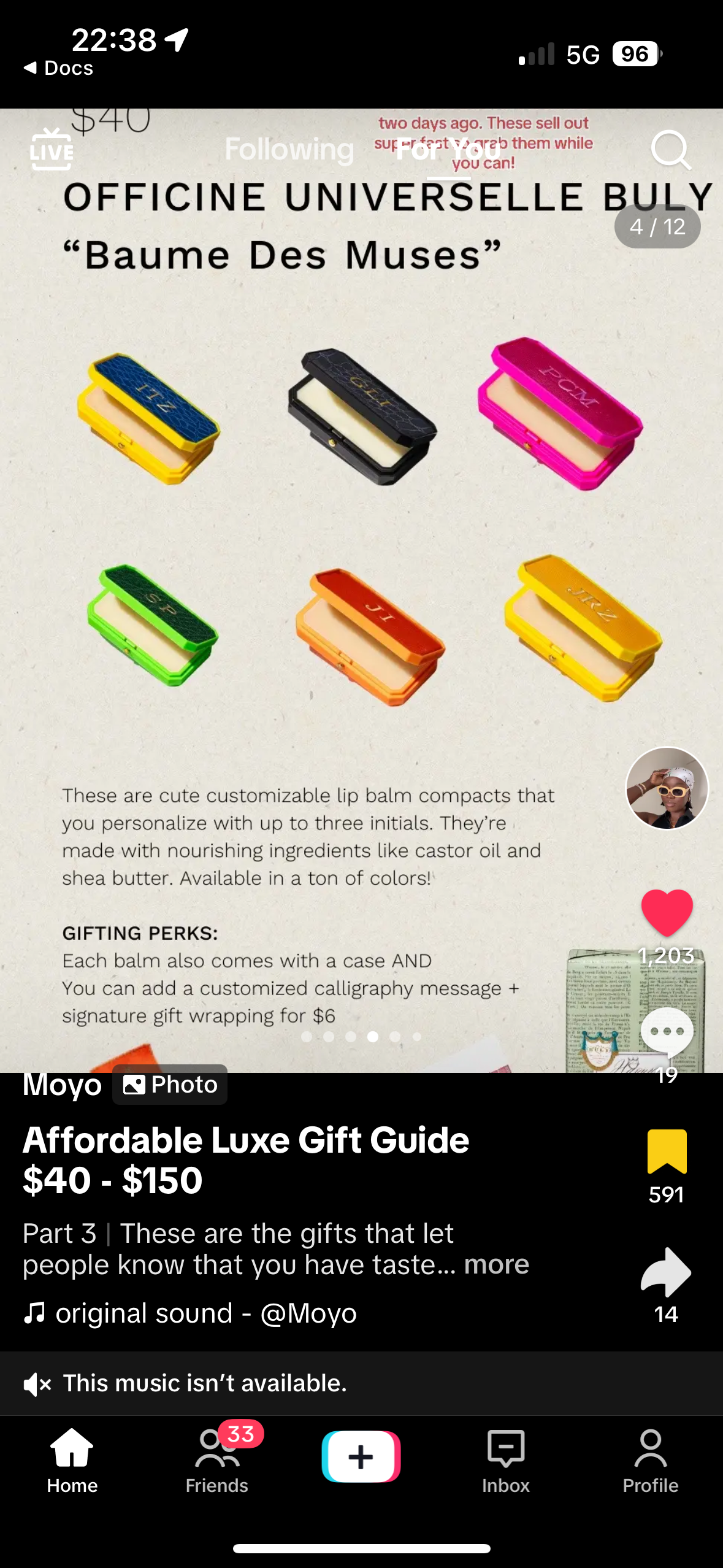Unlike the post via the heart icon

point(667,912)
